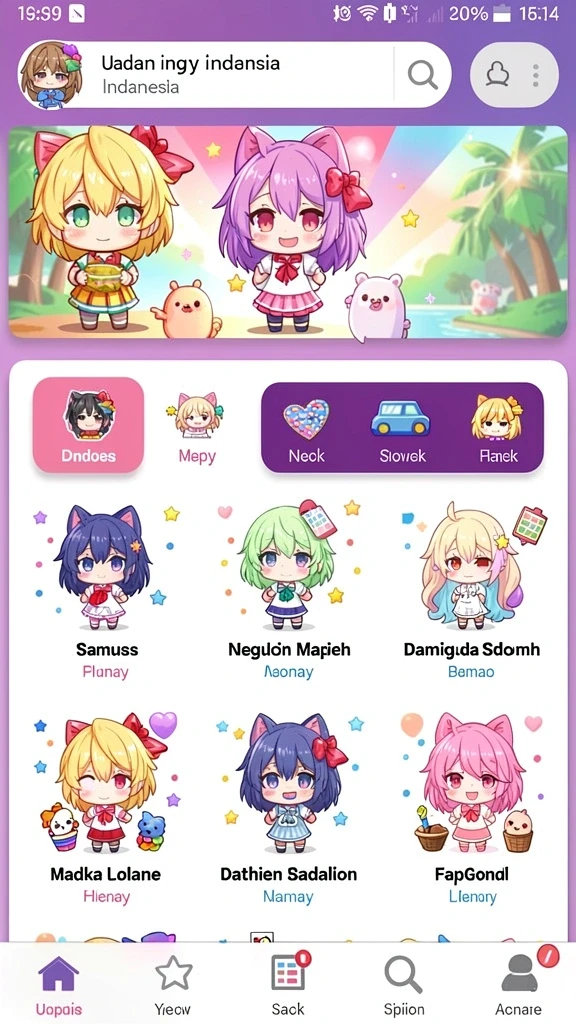
Task: Open the tropical anime banner
Action: point(288,232)
